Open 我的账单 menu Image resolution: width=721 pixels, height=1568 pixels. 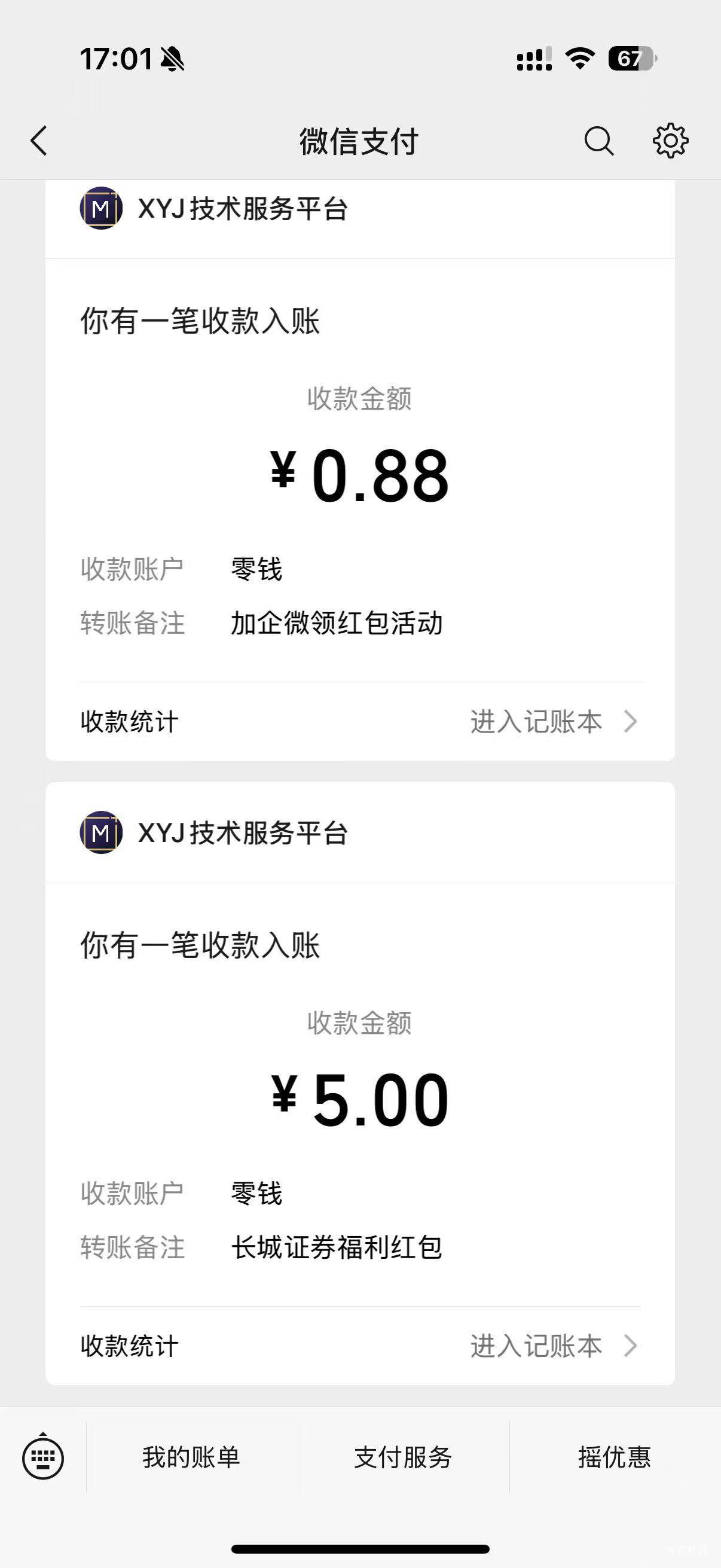192,1457
